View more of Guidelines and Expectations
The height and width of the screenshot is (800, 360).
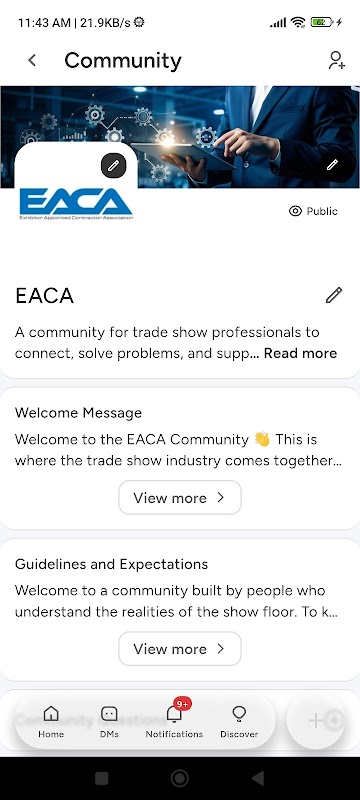(x=179, y=648)
